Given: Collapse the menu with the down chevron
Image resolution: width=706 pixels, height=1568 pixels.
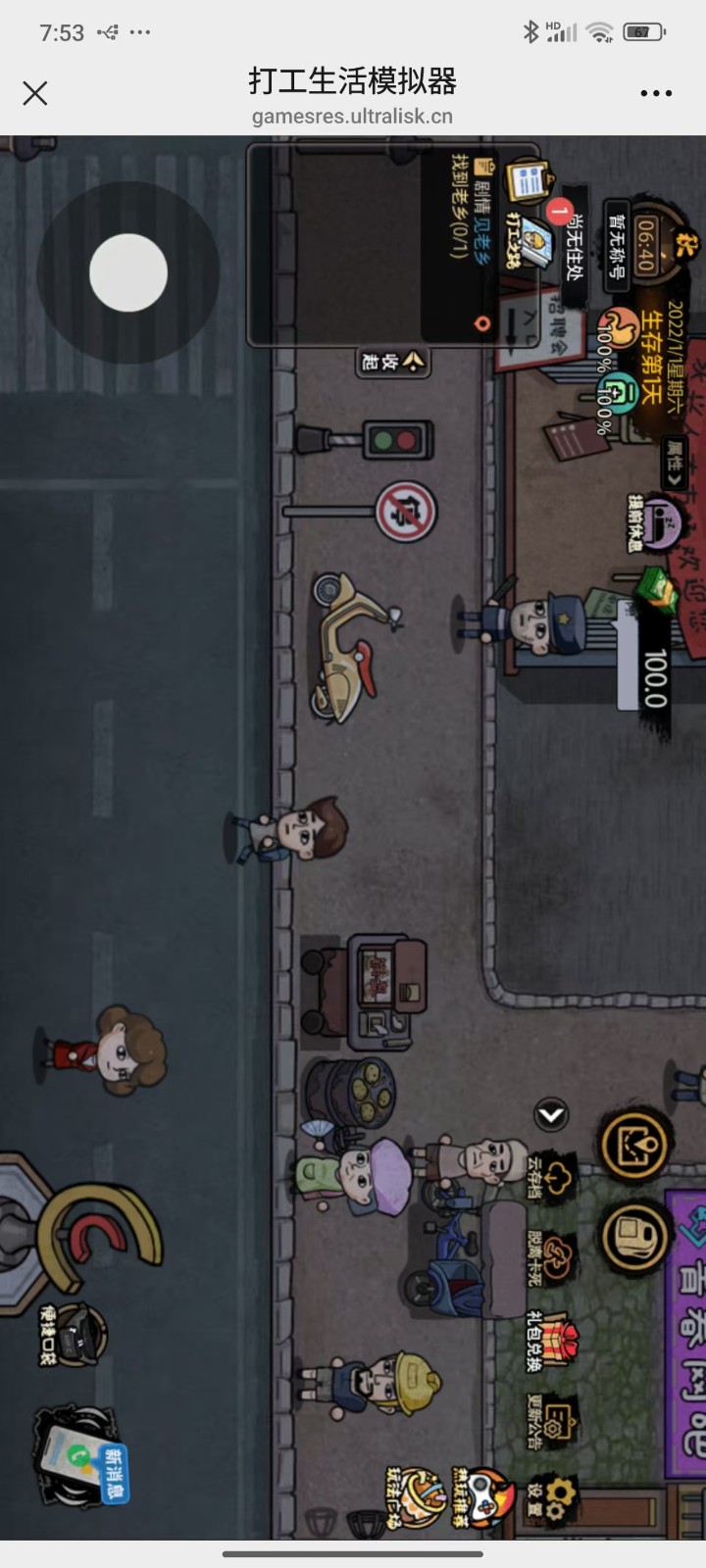Looking at the screenshot, I should point(551,1114).
